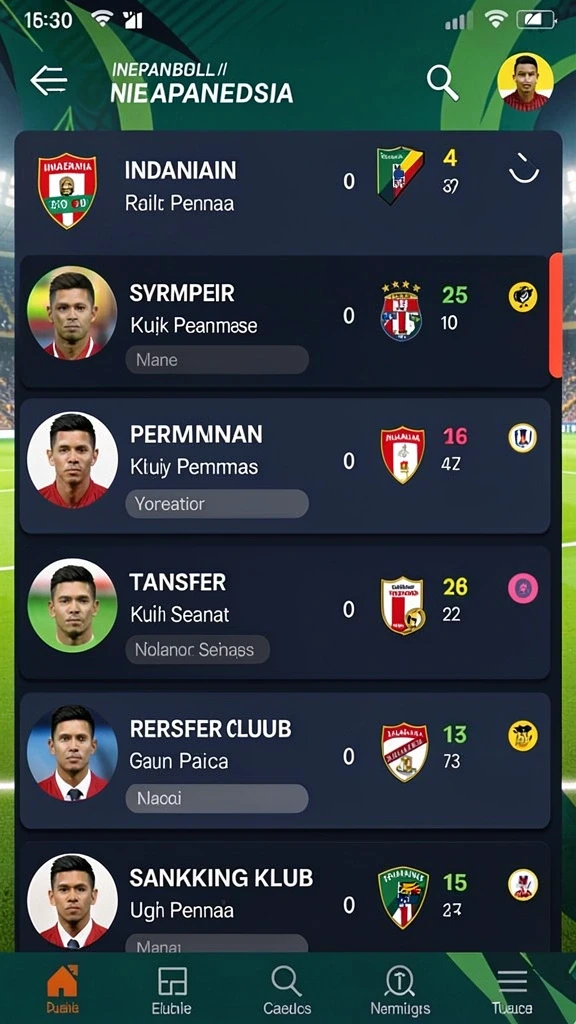This screenshot has width=576, height=1024.
Task: Switch to the Caeucs search tab
Action: [x=287, y=989]
